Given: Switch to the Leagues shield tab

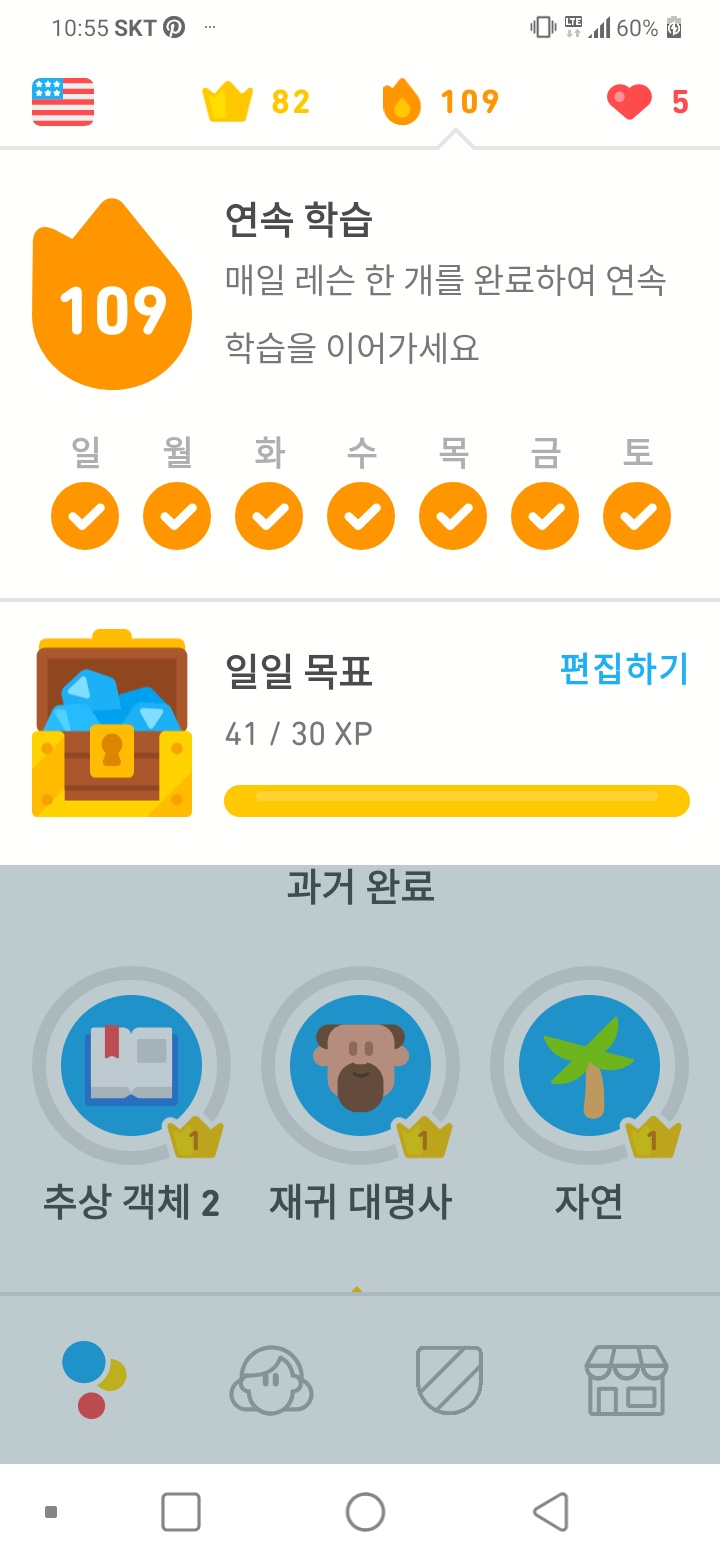Looking at the screenshot, I should [449, 1380].
